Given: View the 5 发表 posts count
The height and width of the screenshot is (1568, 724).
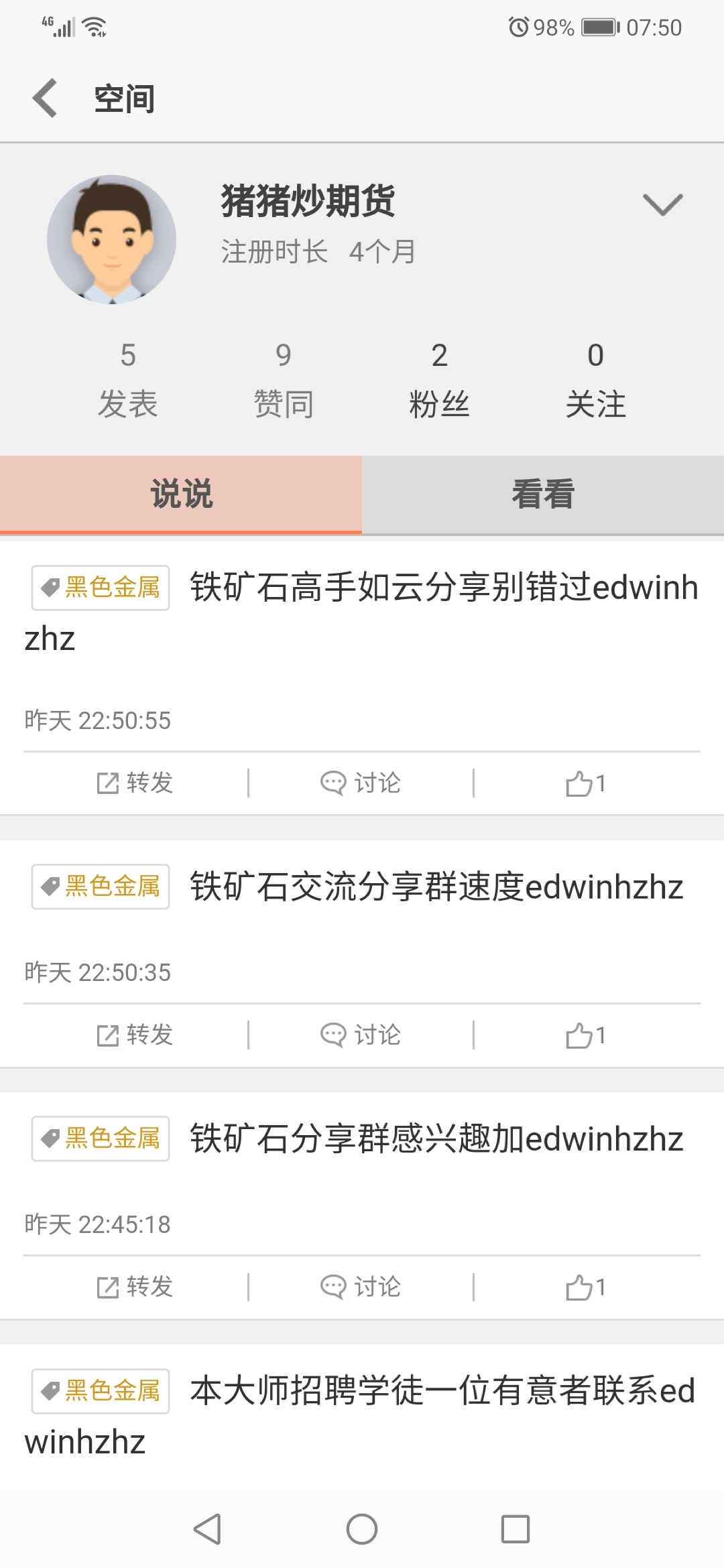Looking at the screenshot, I should [127, 380].
